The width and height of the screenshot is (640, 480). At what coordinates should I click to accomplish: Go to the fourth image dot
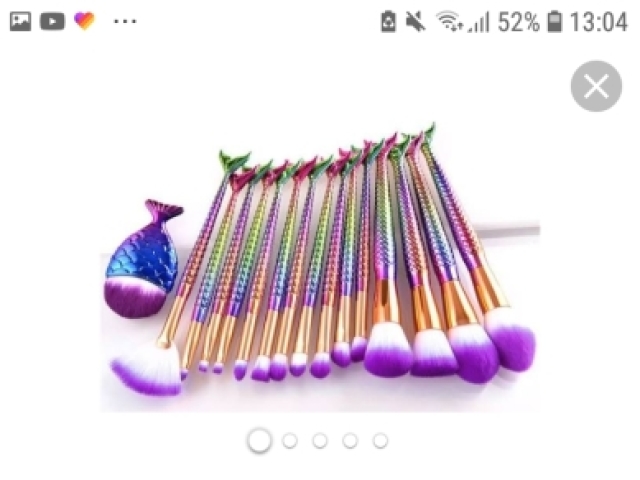pyautogui.click(x=350, y=440)
